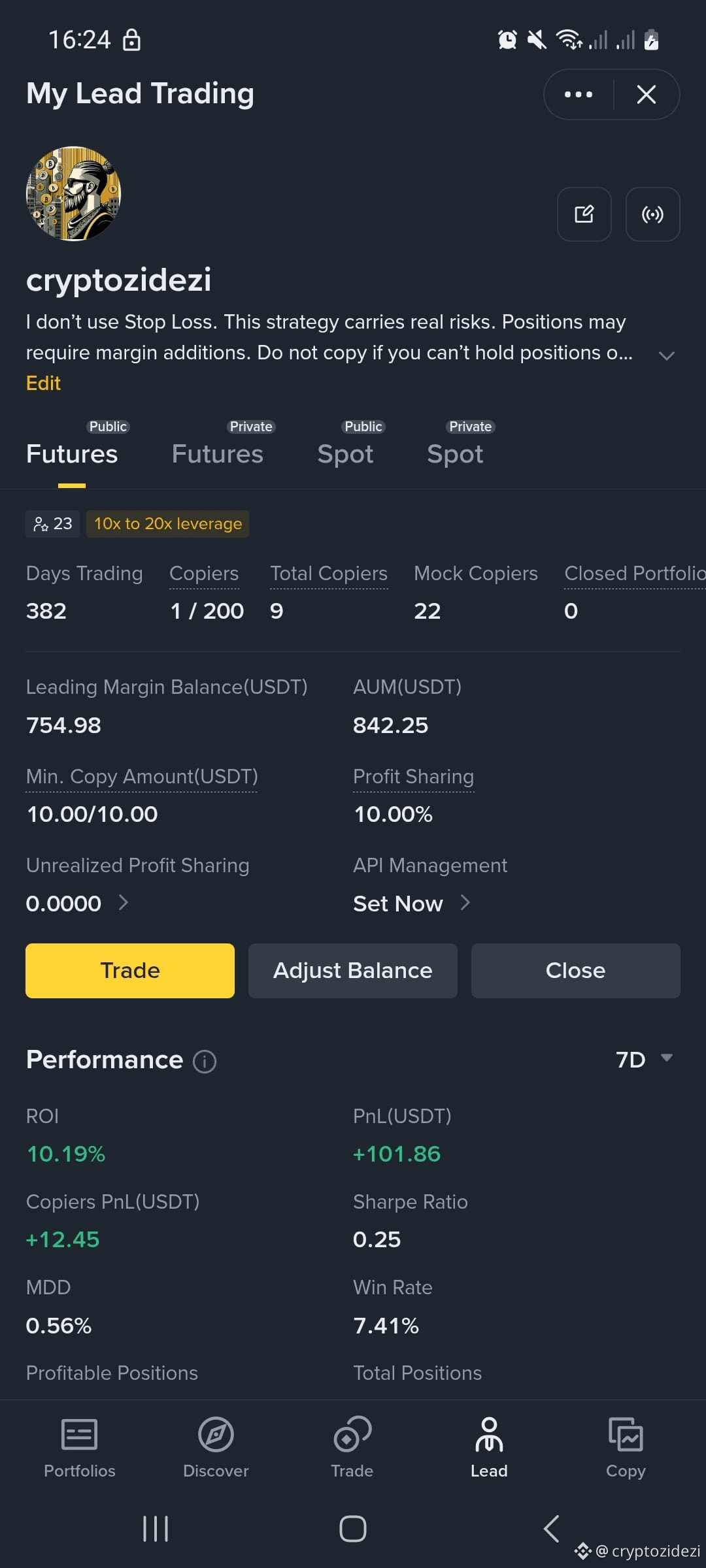This screenshot has height=1568, width=706.
Task: Open the 7D timeframe dropdown
Action: click(x=645, y=1059)
